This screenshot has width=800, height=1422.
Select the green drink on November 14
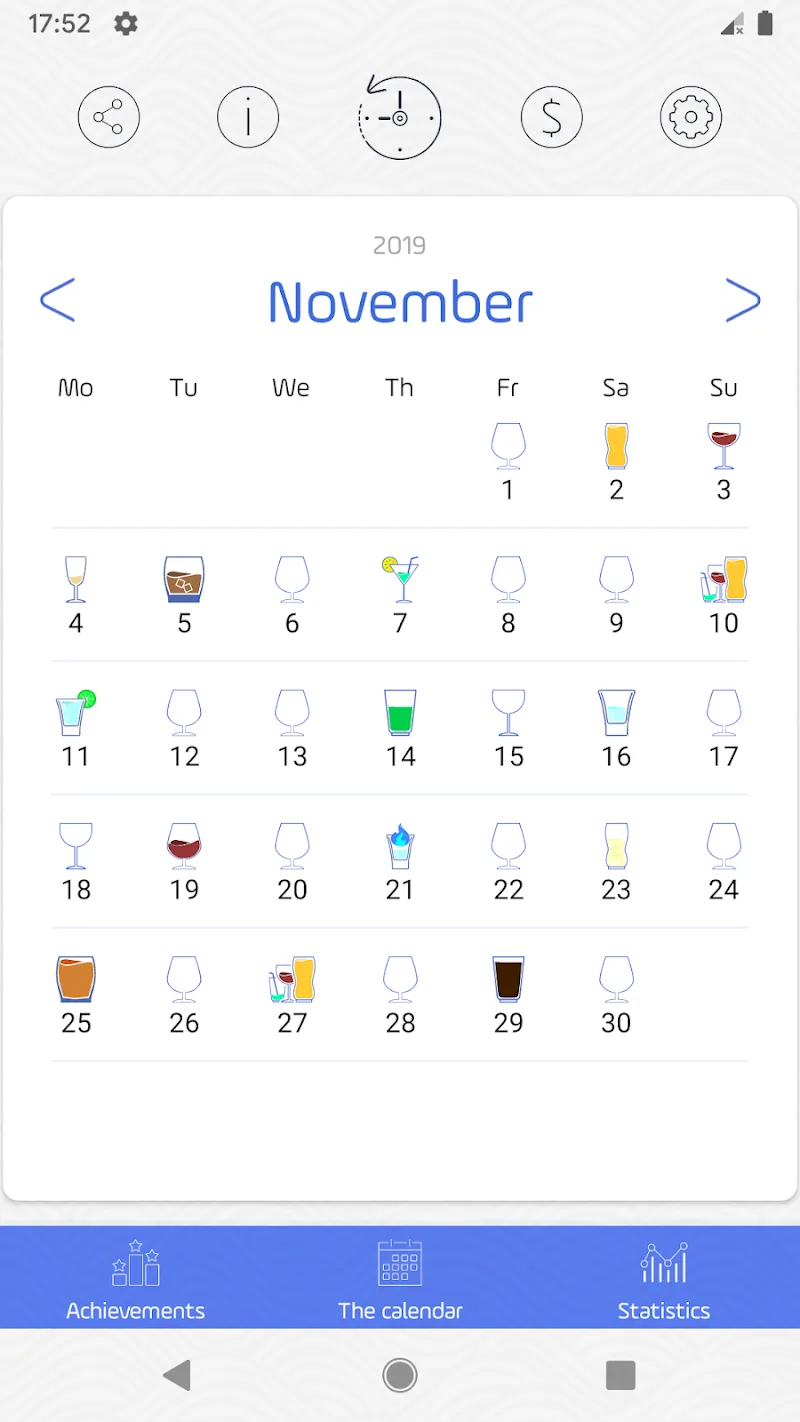pos(399,714)
